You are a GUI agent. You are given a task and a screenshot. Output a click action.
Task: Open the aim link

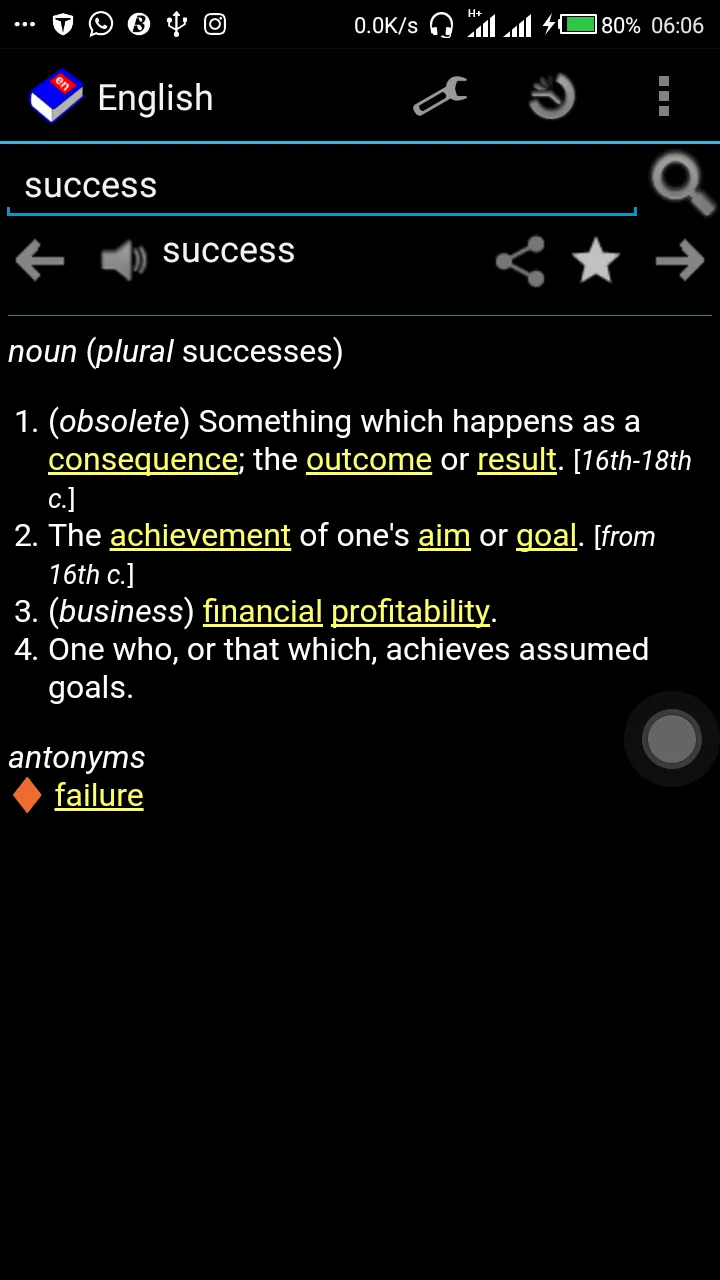pos(444,536)
